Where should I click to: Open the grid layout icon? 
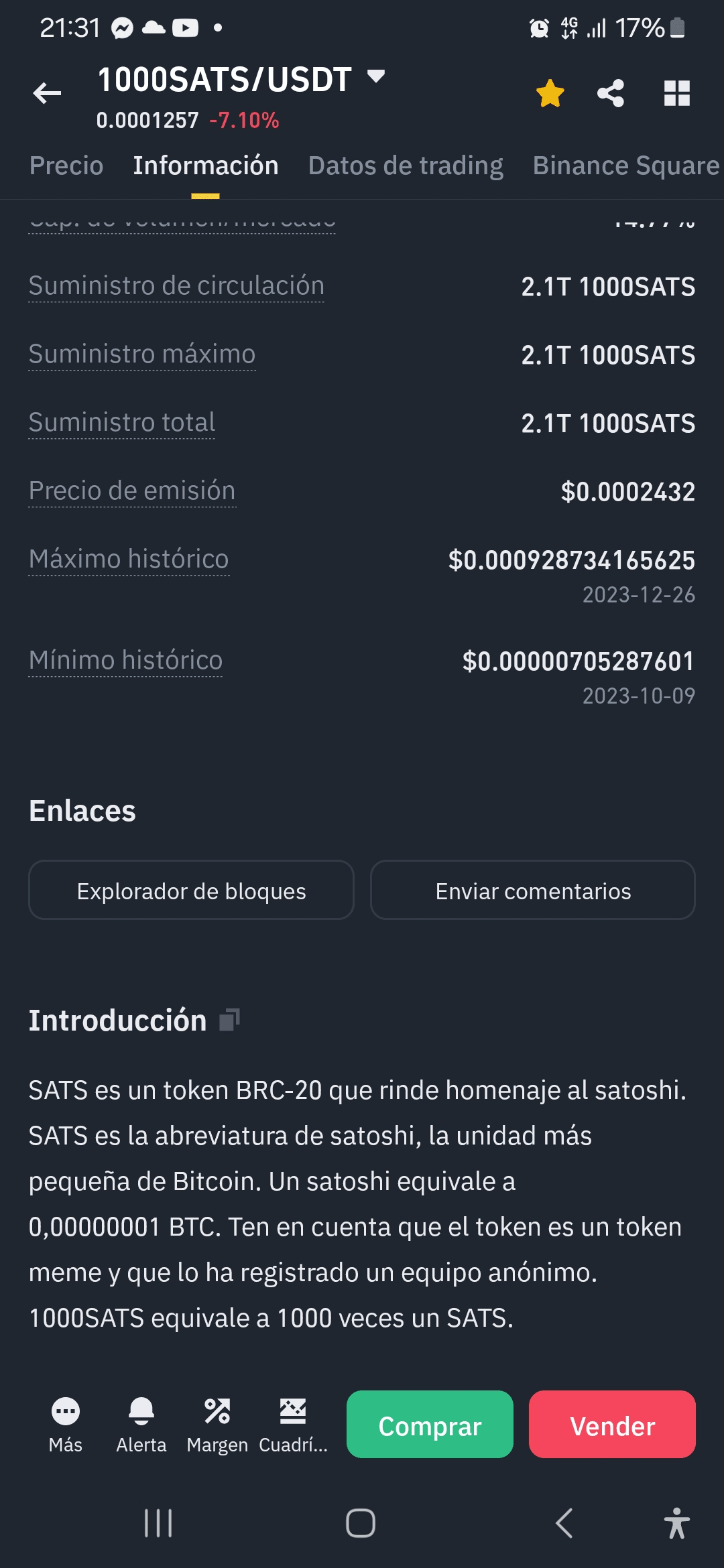[x=677, y=93]
